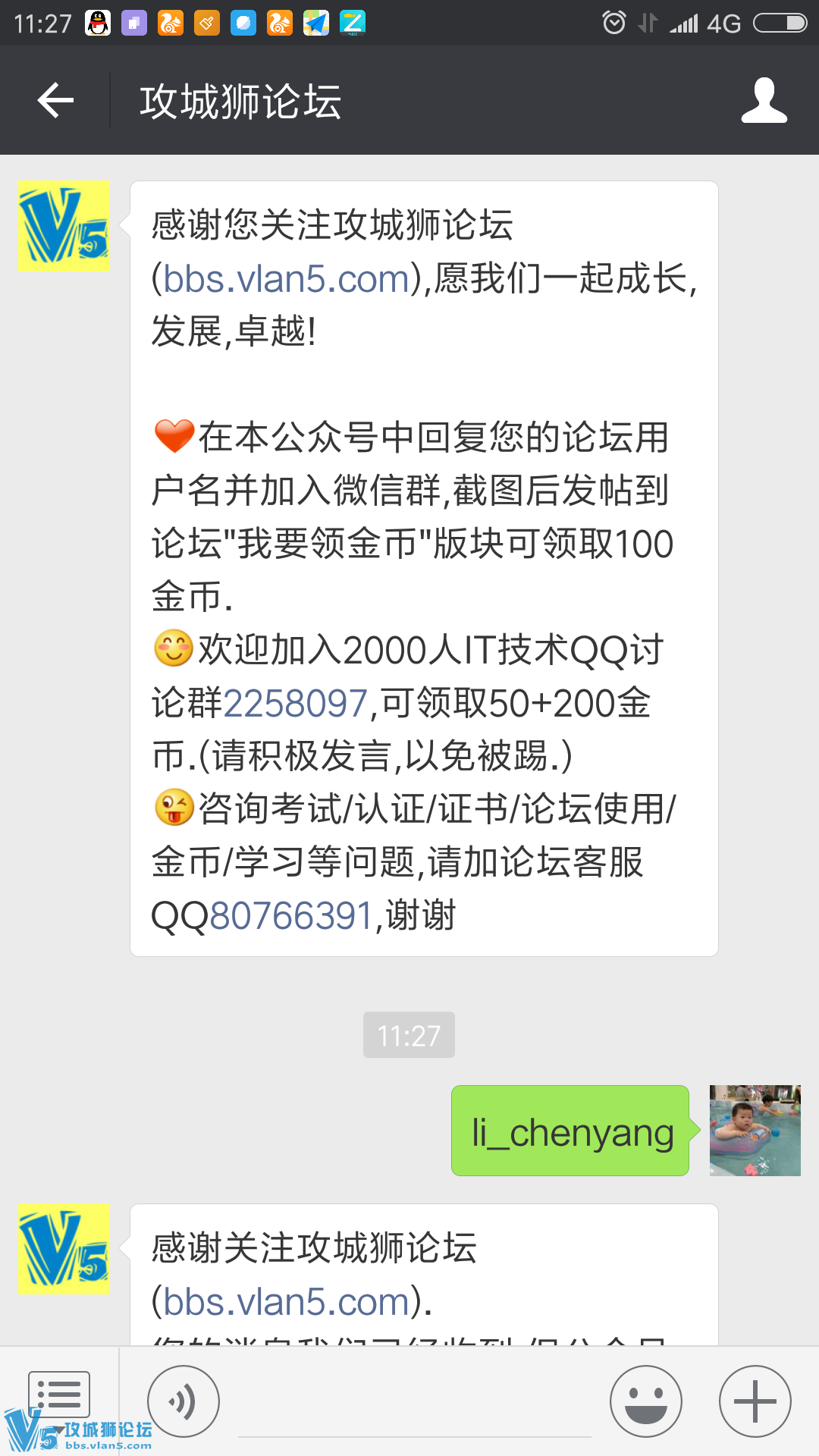
Task: Open my avatar next to li_chenyang
Action: [755, 1130]
